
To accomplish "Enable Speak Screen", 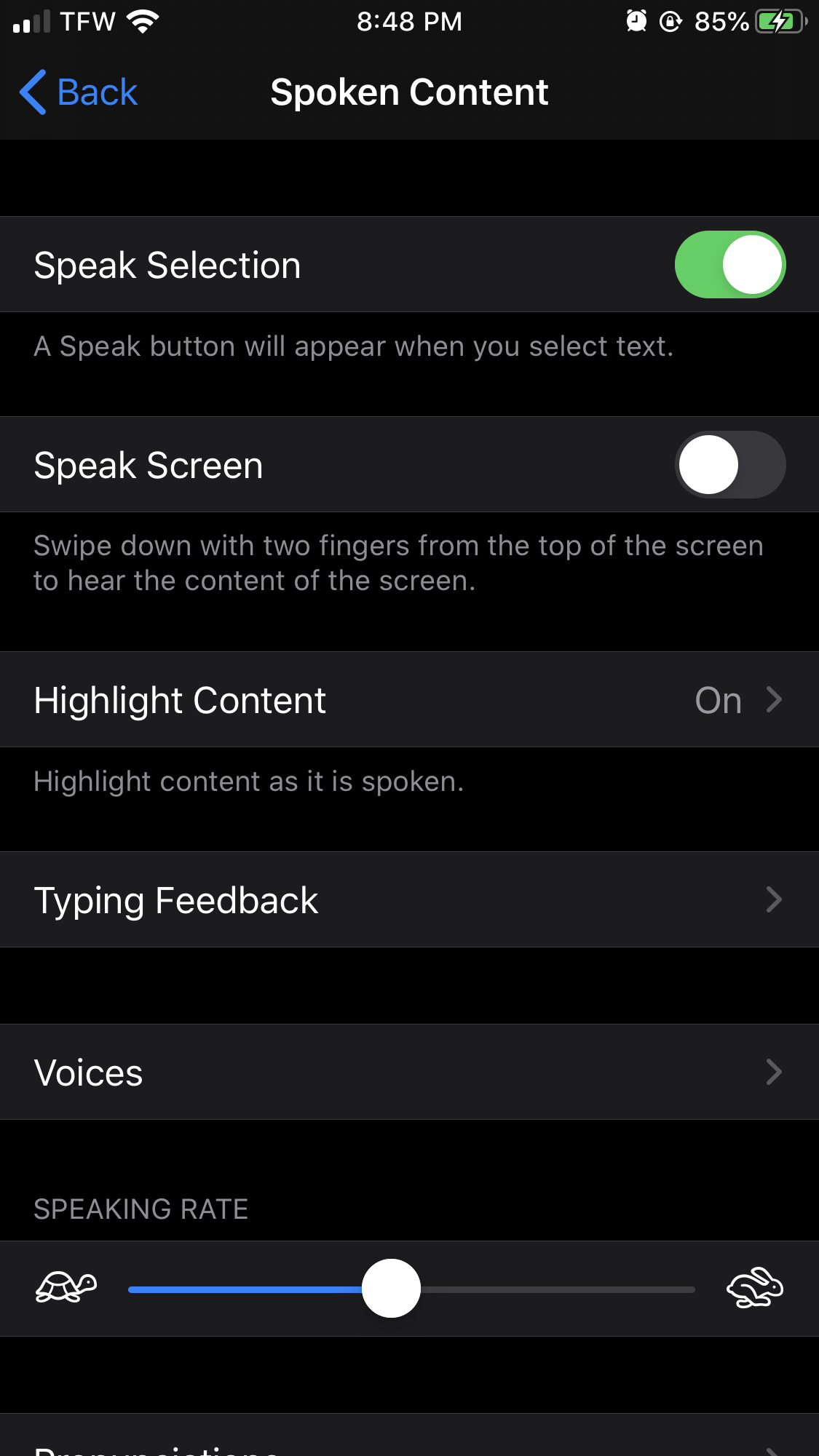I will coord(729,465).
